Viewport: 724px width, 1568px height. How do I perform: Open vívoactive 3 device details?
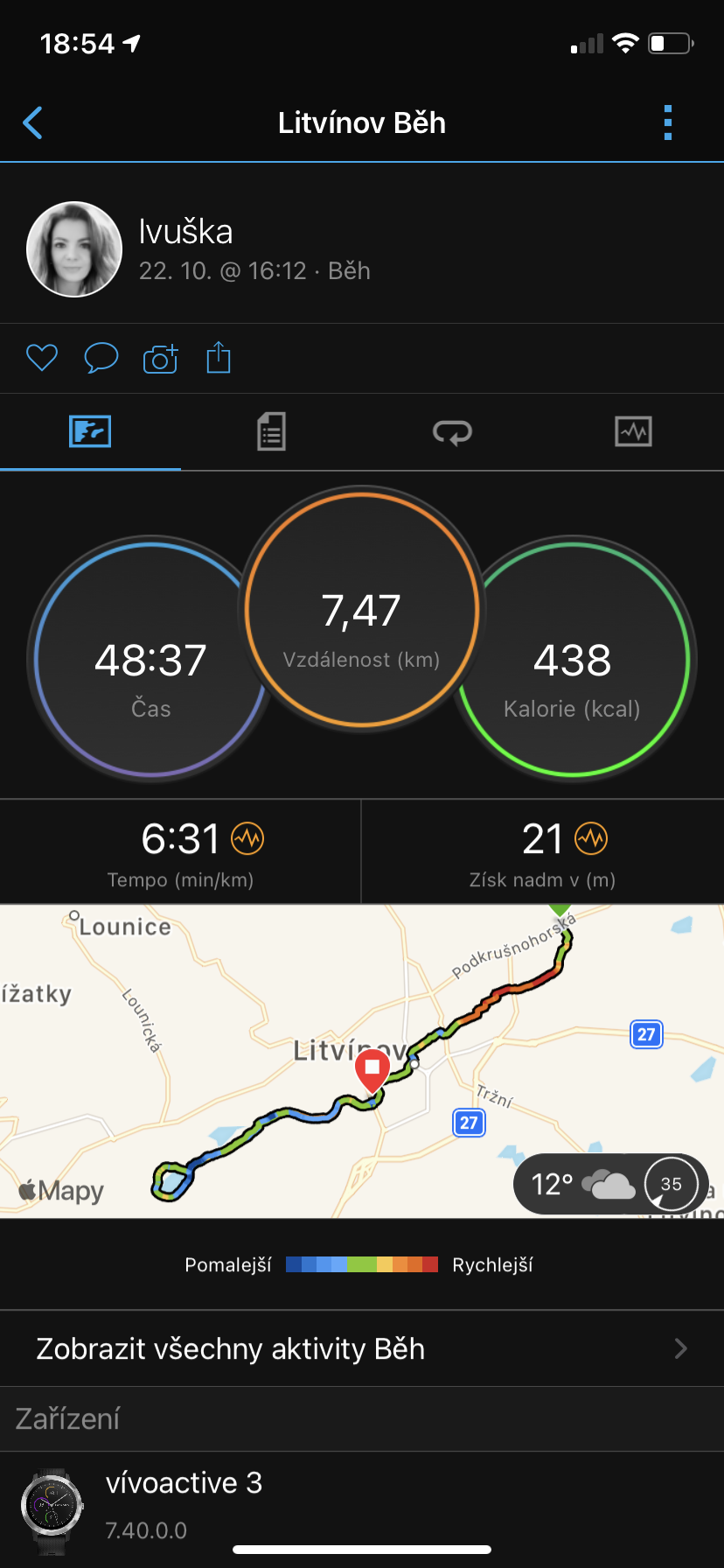tap(362, 1507)
